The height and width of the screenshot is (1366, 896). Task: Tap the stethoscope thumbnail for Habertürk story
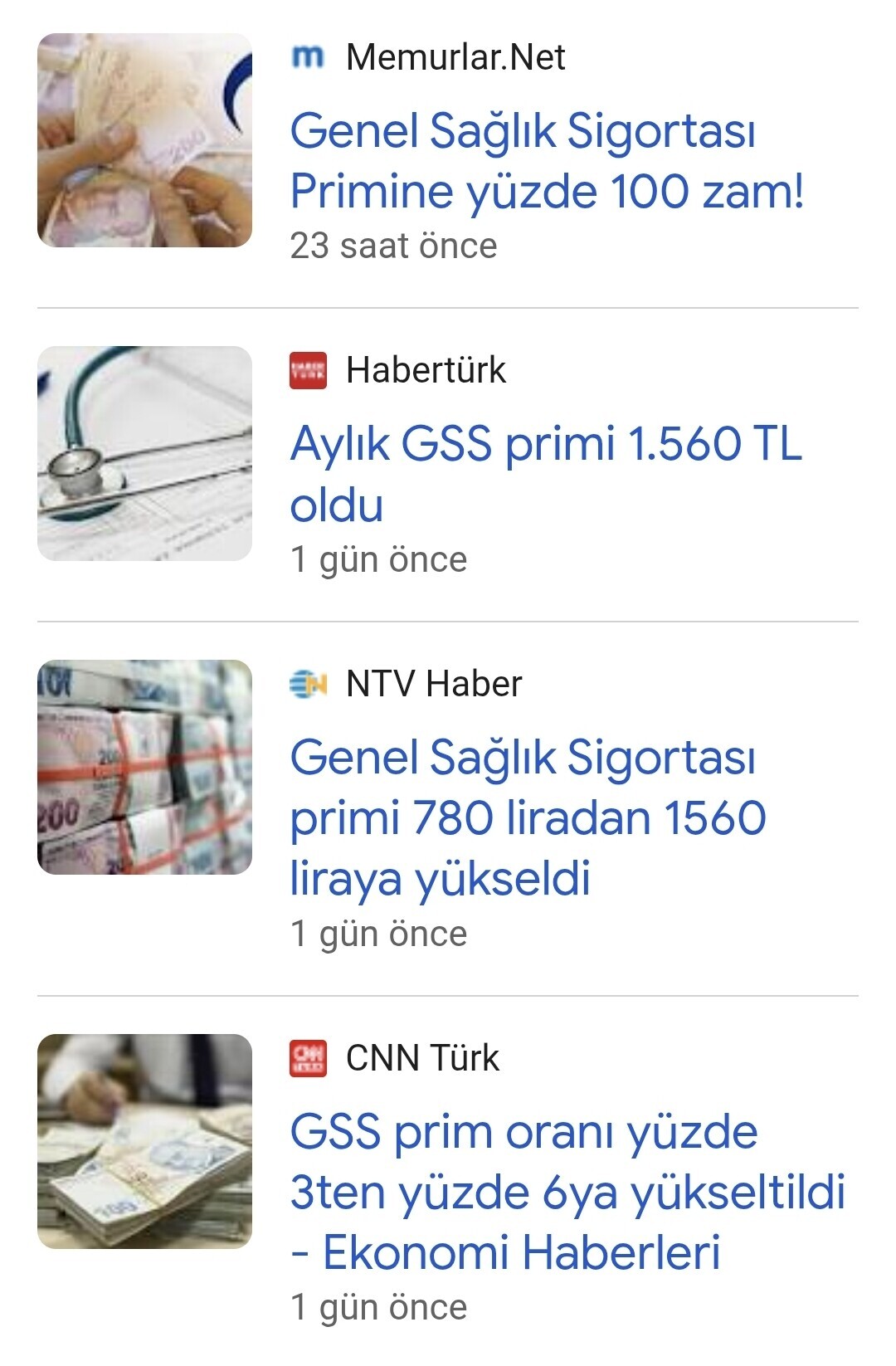pyautogui.click(x=144, y=453)
